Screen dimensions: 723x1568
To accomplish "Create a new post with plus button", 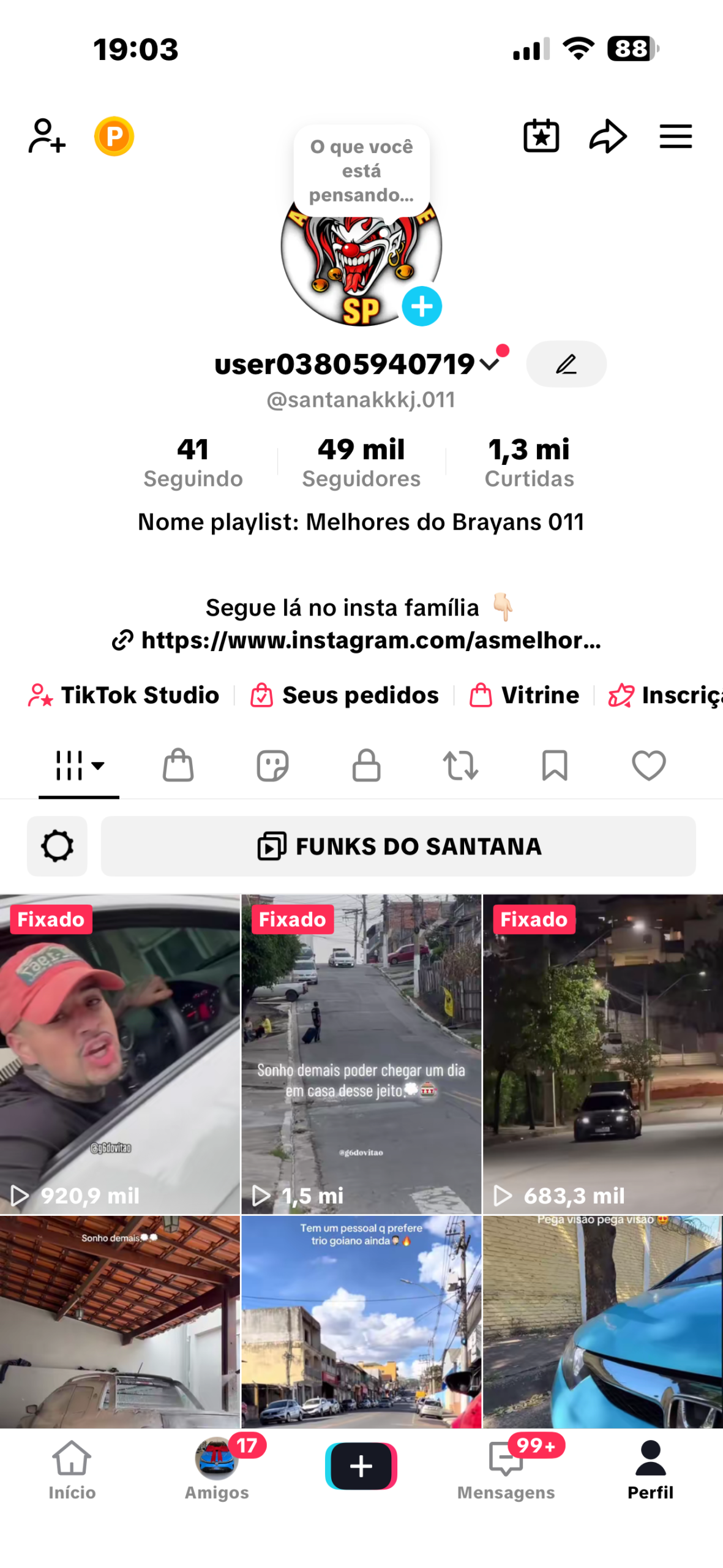I will (x=361, y=1466).
